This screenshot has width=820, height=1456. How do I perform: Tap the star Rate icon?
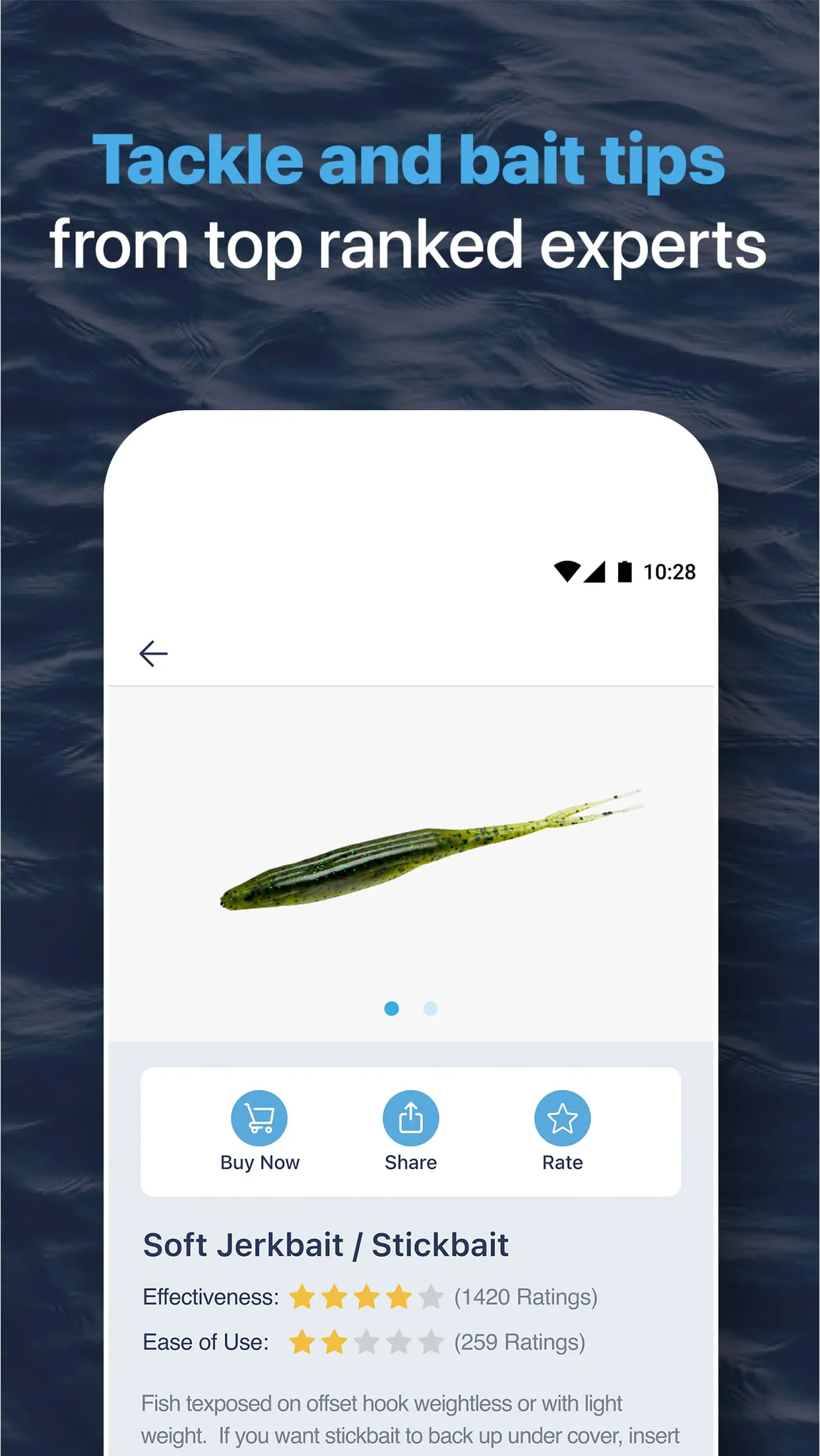click(561, 1117)
